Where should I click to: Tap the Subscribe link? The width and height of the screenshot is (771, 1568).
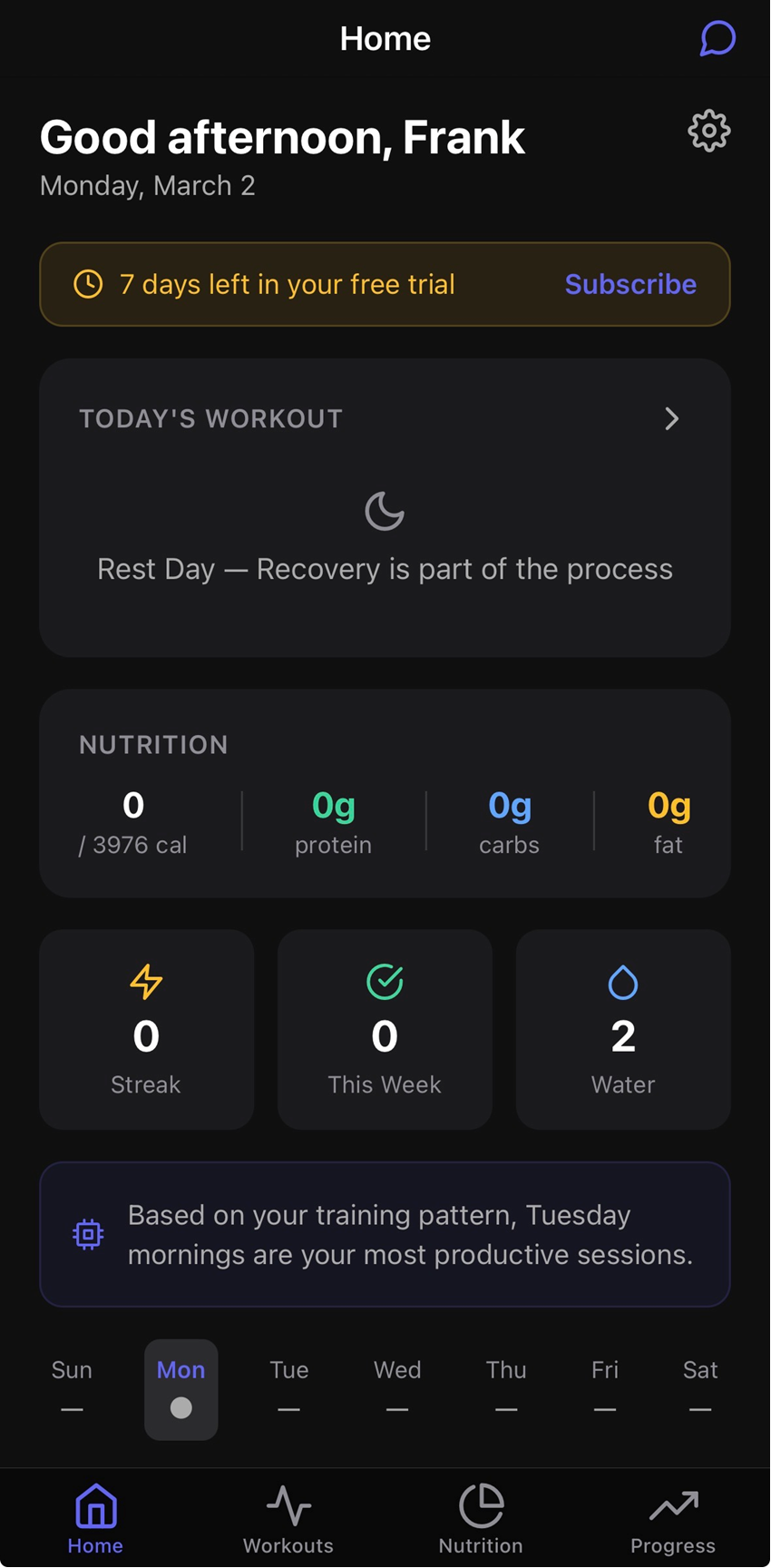[x=629, y=284]
